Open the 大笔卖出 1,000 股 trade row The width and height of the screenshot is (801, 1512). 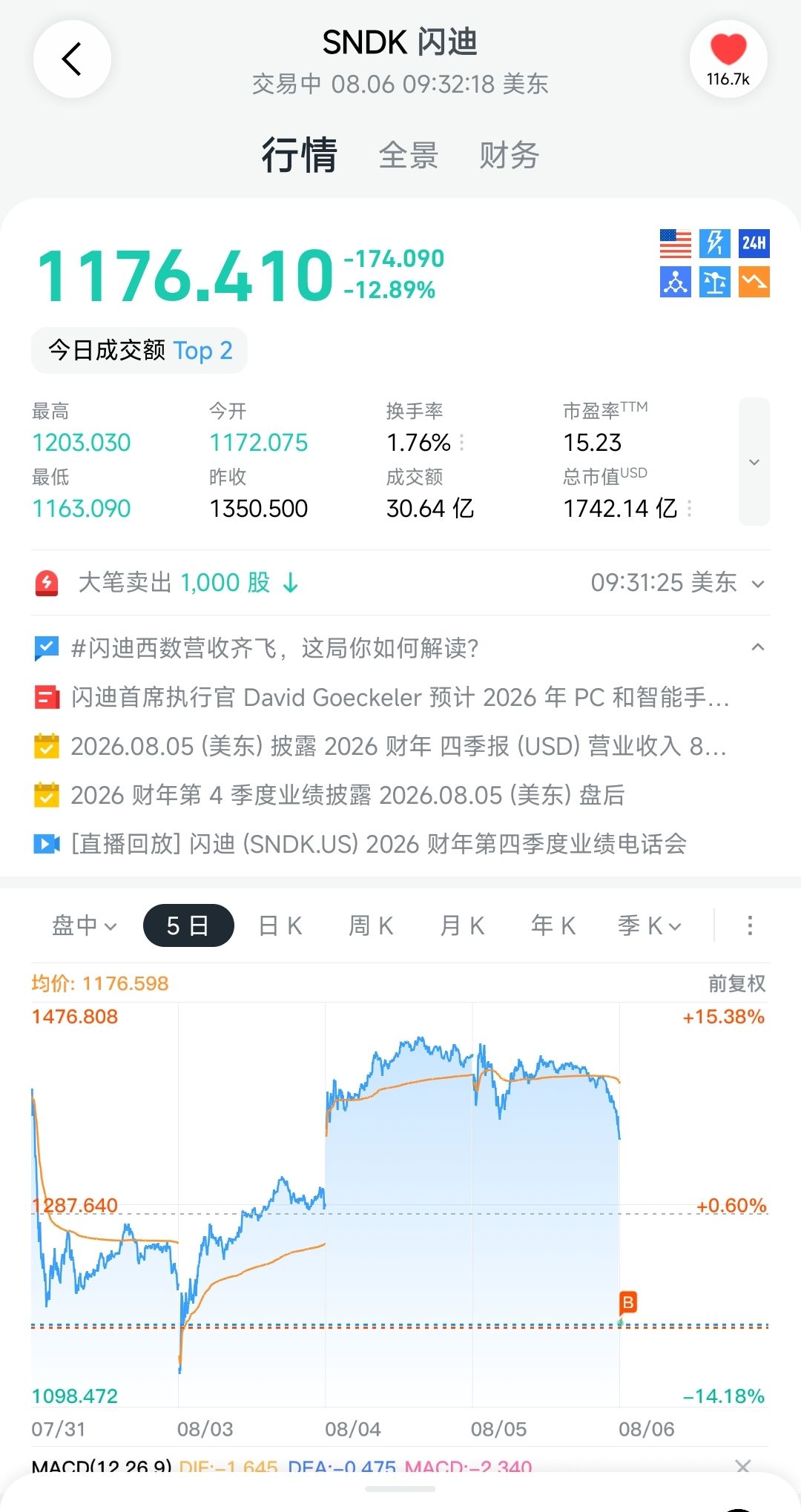click(400, 583)
